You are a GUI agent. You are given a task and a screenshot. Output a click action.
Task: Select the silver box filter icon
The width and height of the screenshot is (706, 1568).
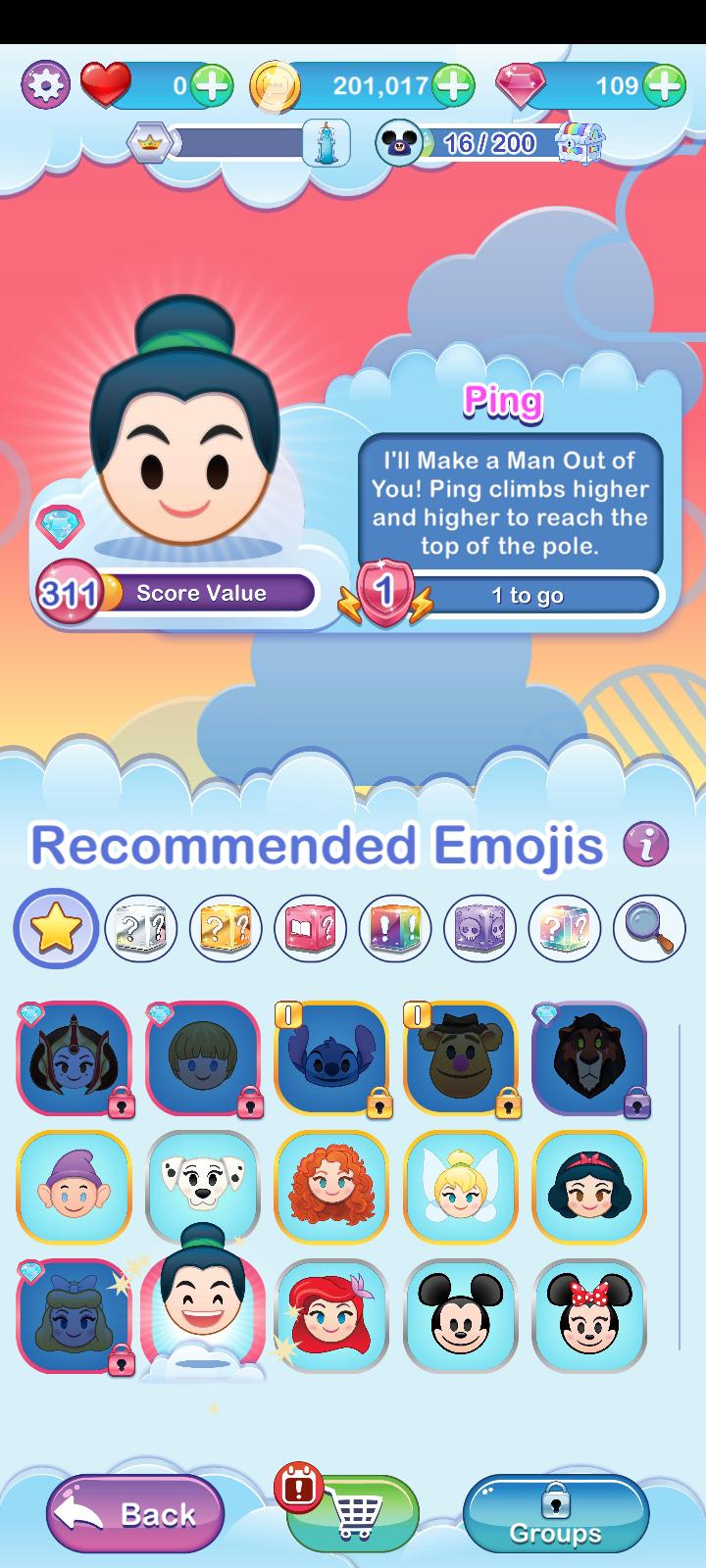tap(139, 928)
